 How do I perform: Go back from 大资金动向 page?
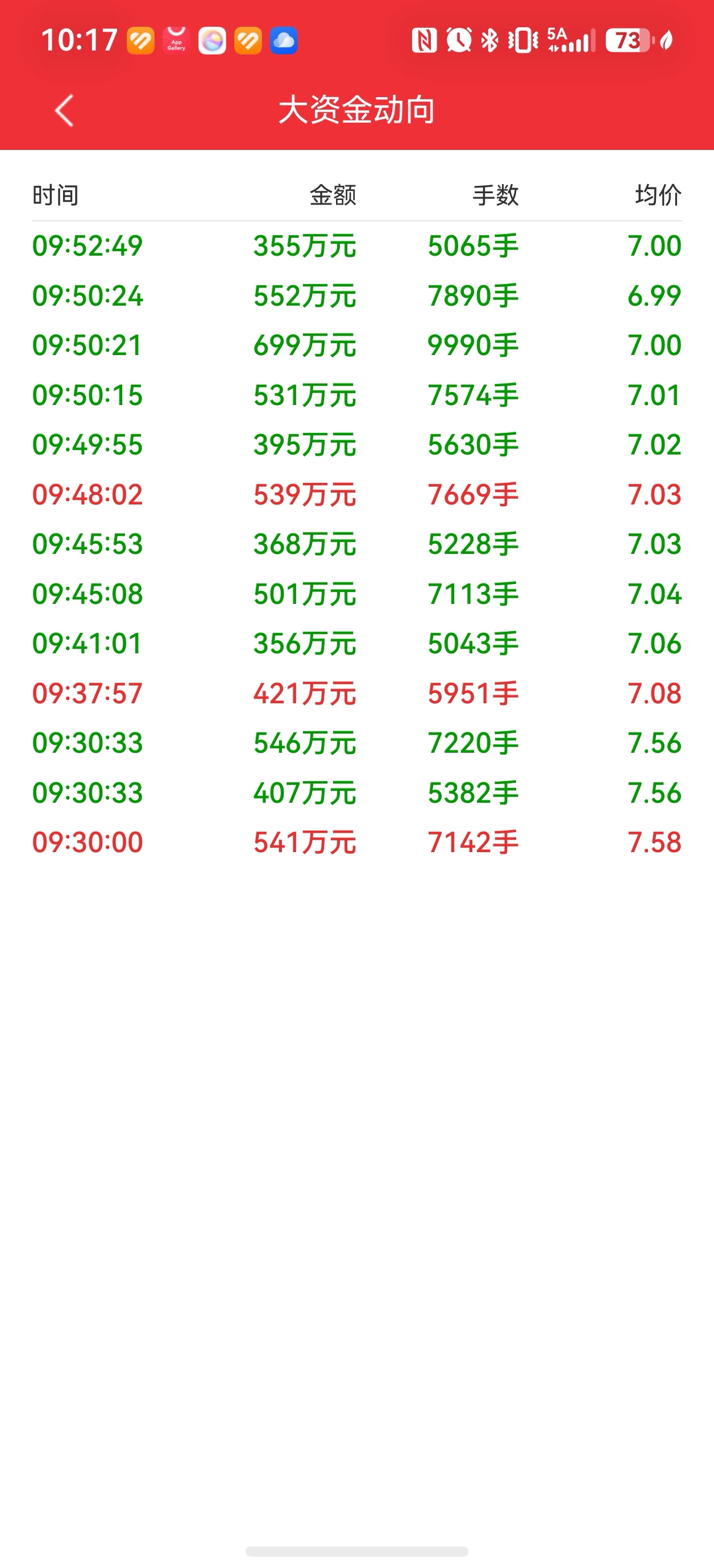[x=64, y=110]
